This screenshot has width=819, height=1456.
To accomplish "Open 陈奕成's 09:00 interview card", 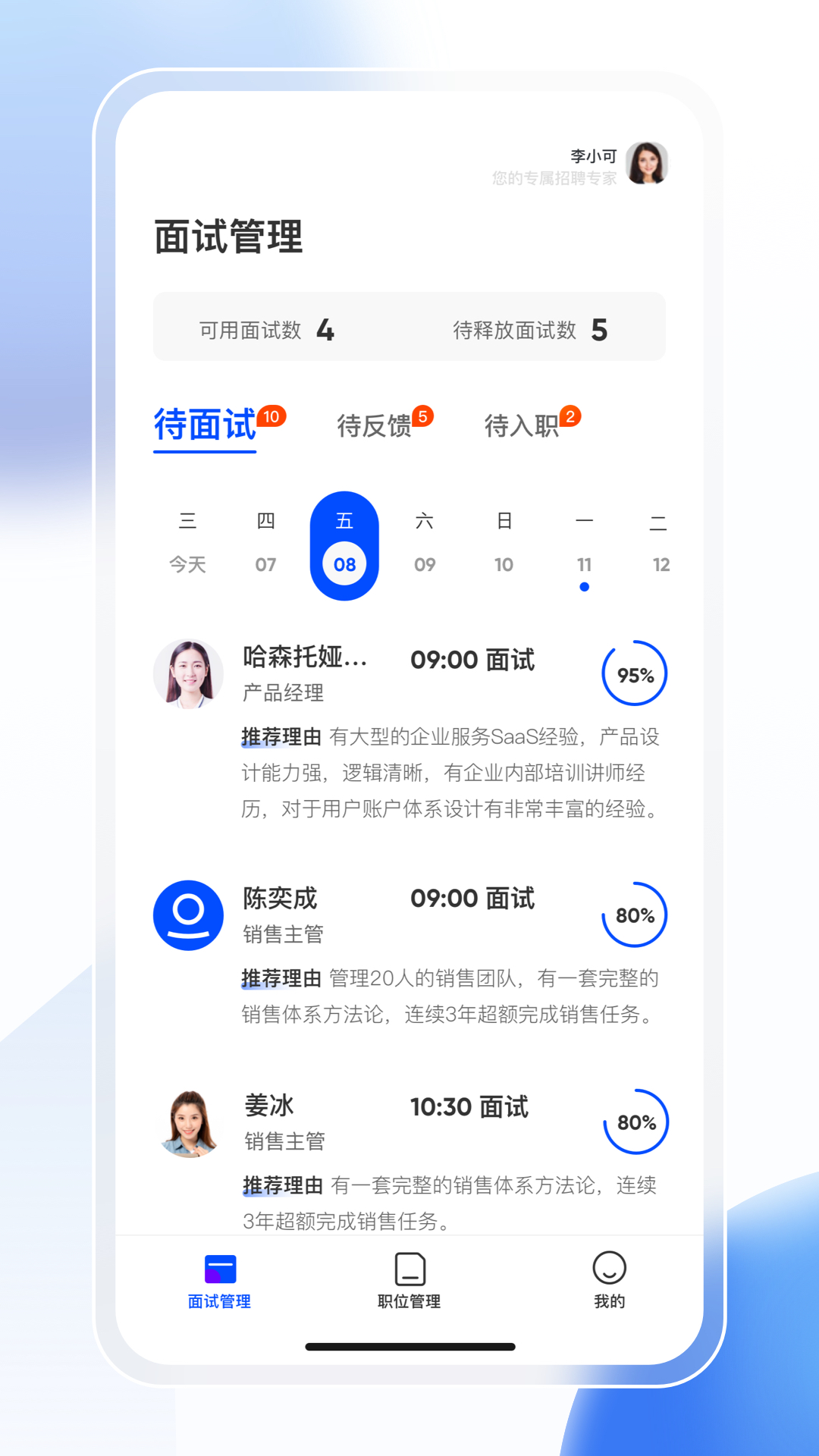I will [409, 953].
